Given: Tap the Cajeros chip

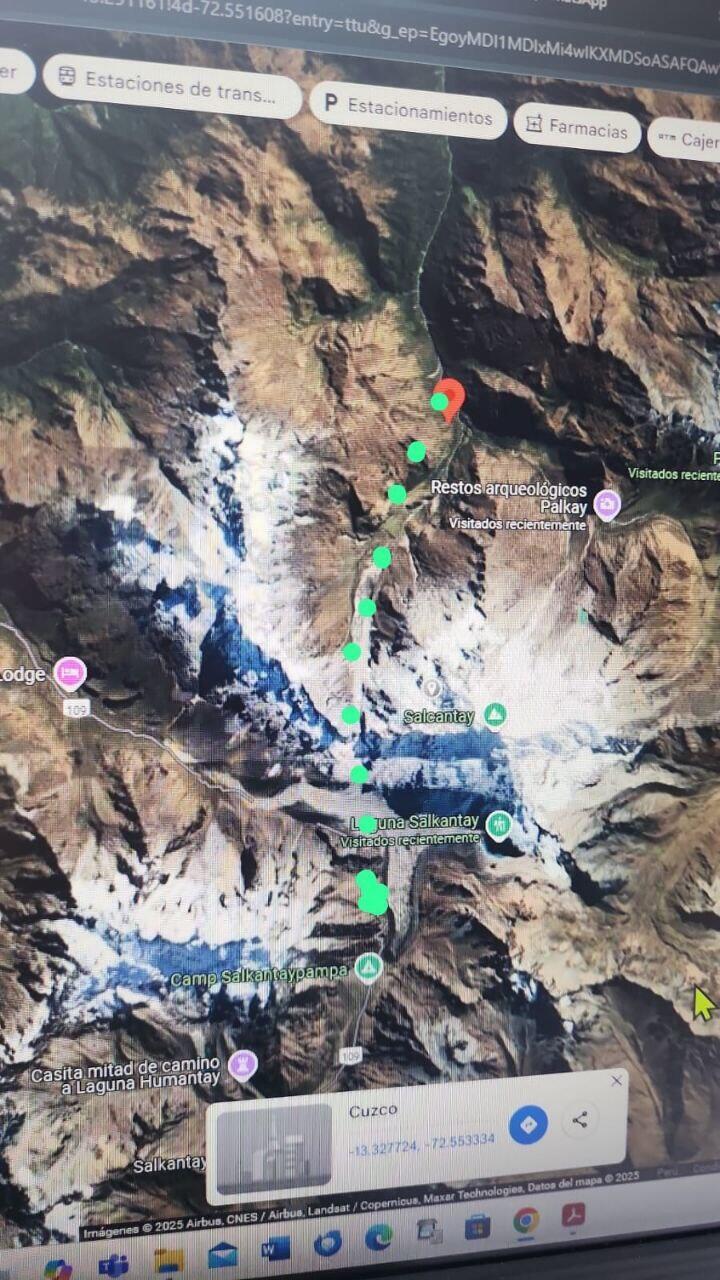Looking at the screenshot, I should pos(690,139).
